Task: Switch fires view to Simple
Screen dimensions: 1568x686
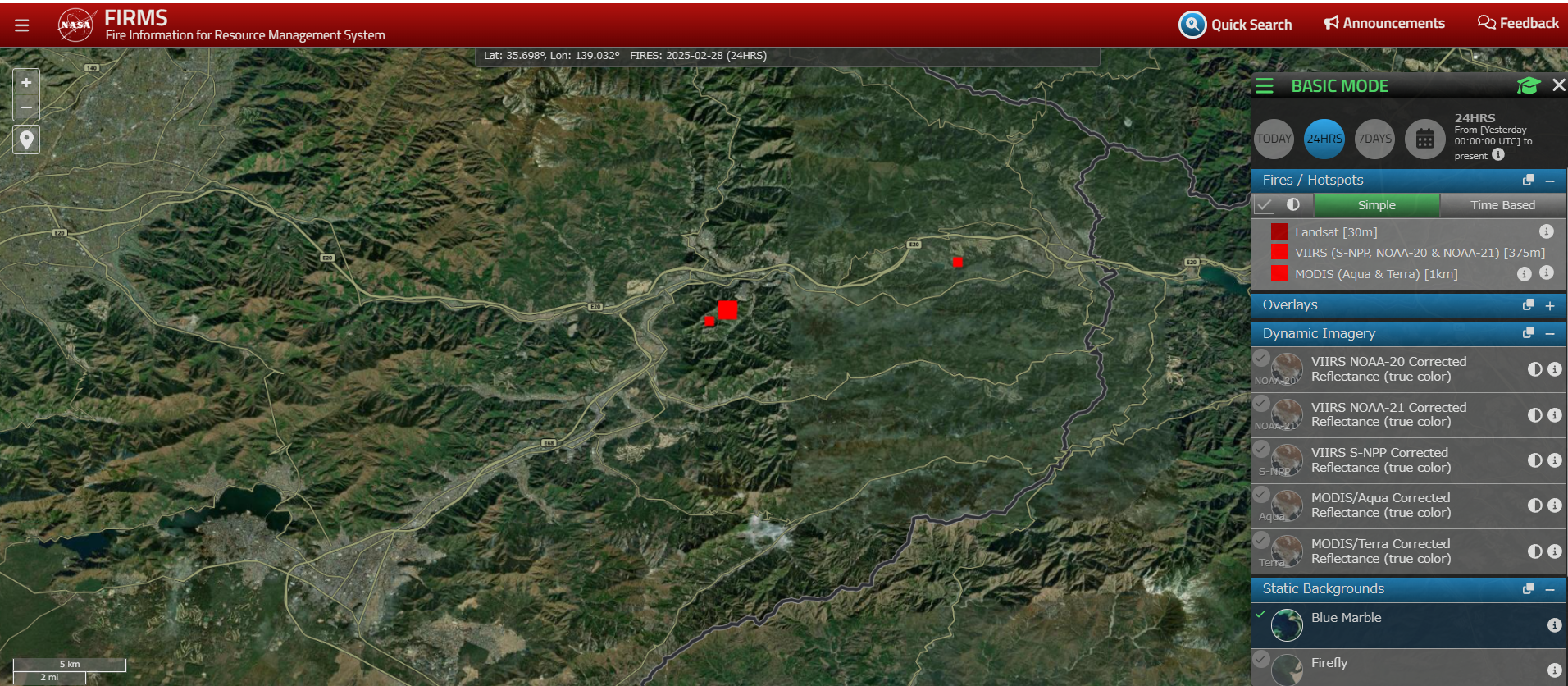Action: click(x=1376, y=205)
